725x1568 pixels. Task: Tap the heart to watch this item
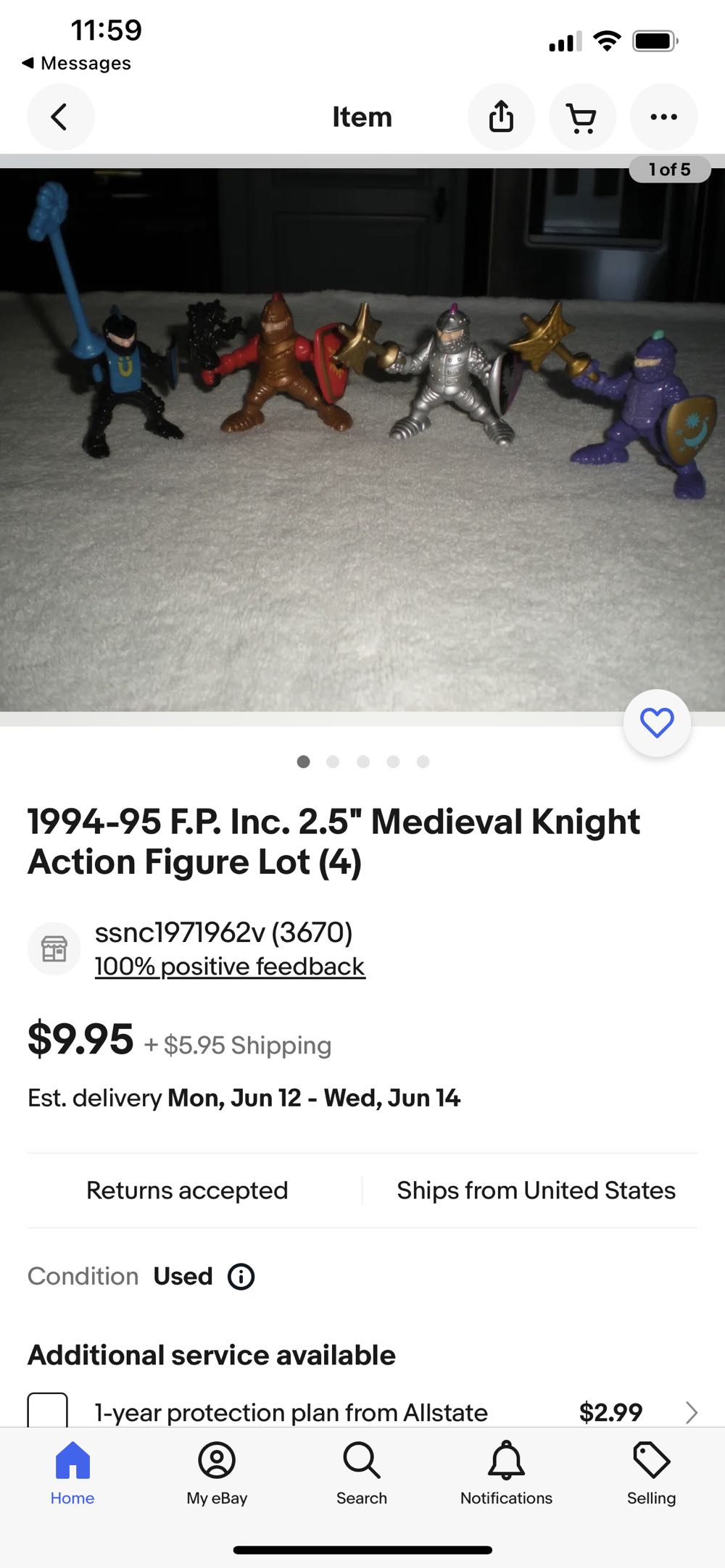coord(655,720)
